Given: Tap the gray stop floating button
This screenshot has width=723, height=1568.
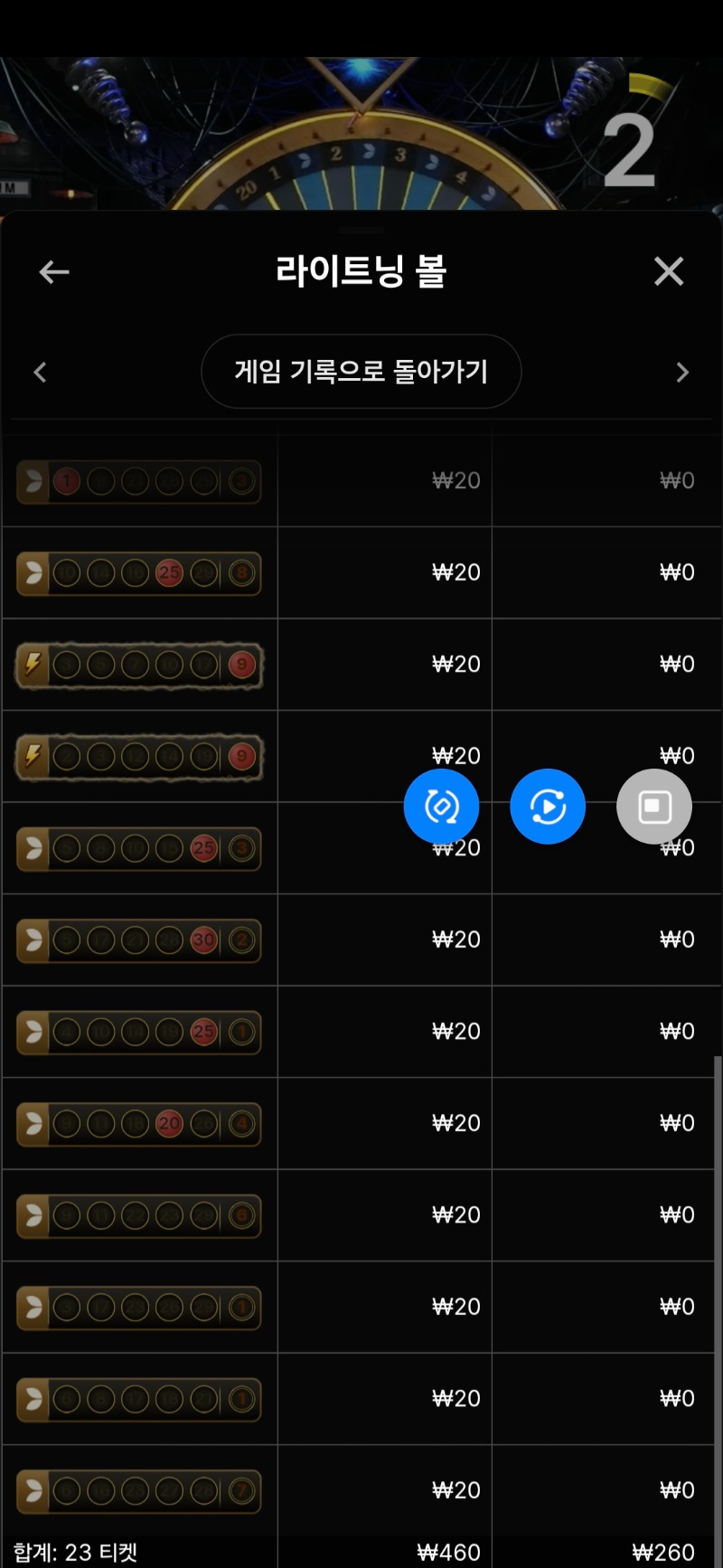Looking at the screenshot, I should click(x=654, y=807).
